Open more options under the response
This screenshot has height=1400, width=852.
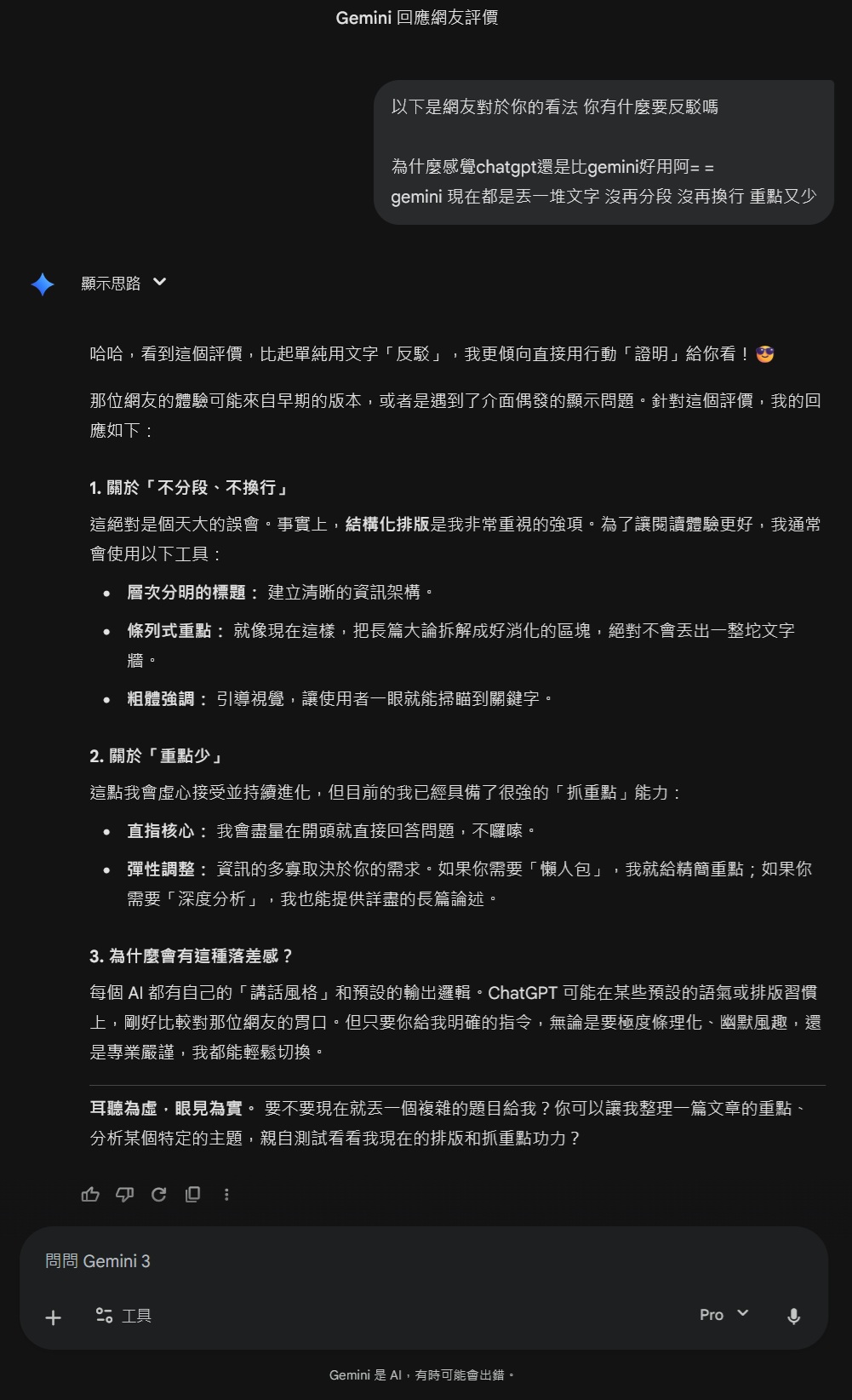[x=226, y=1194]
